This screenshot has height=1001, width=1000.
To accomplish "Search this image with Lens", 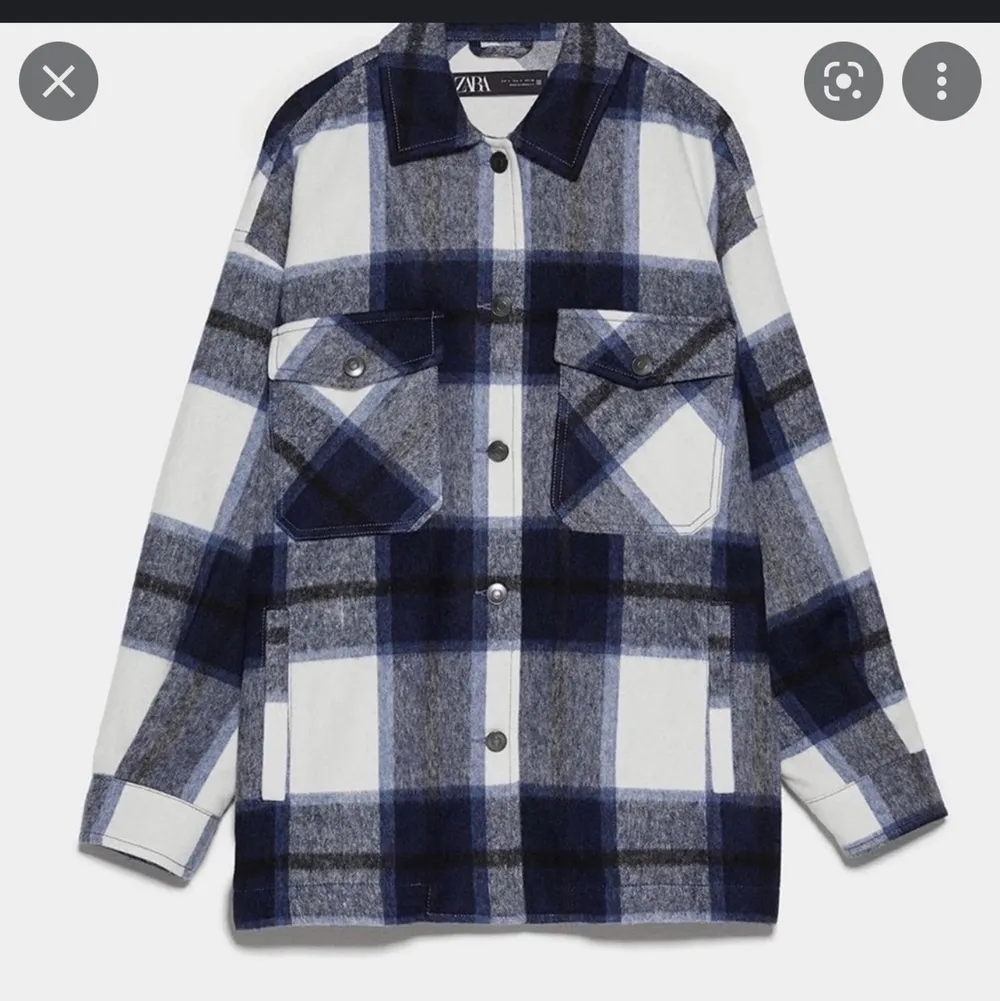I will [x=843, y=82].
